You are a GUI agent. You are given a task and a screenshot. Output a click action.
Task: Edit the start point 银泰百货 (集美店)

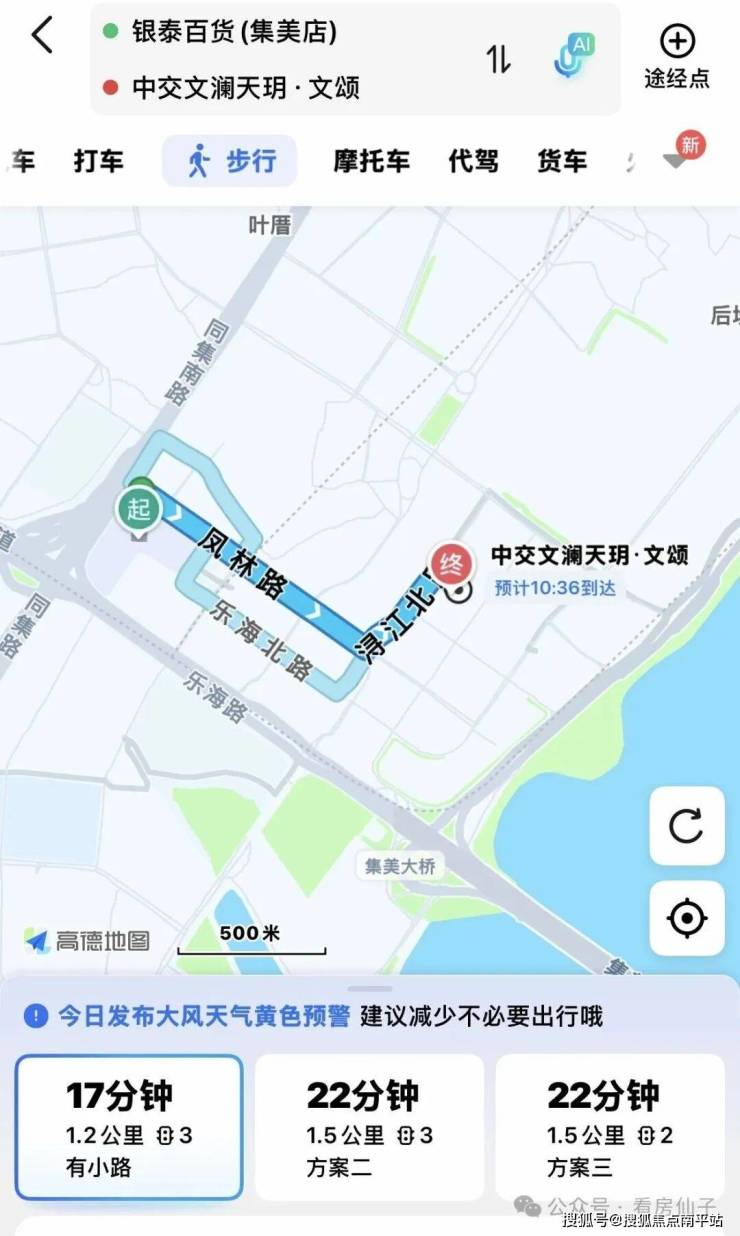tap(234, 31)
